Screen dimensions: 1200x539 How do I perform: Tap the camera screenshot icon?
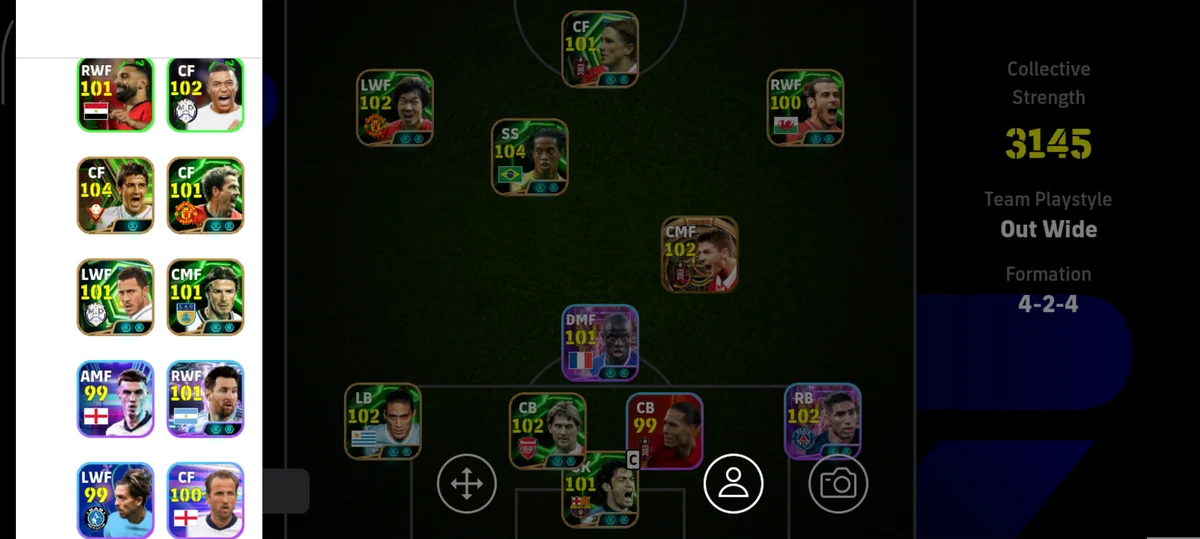(838, 484)
